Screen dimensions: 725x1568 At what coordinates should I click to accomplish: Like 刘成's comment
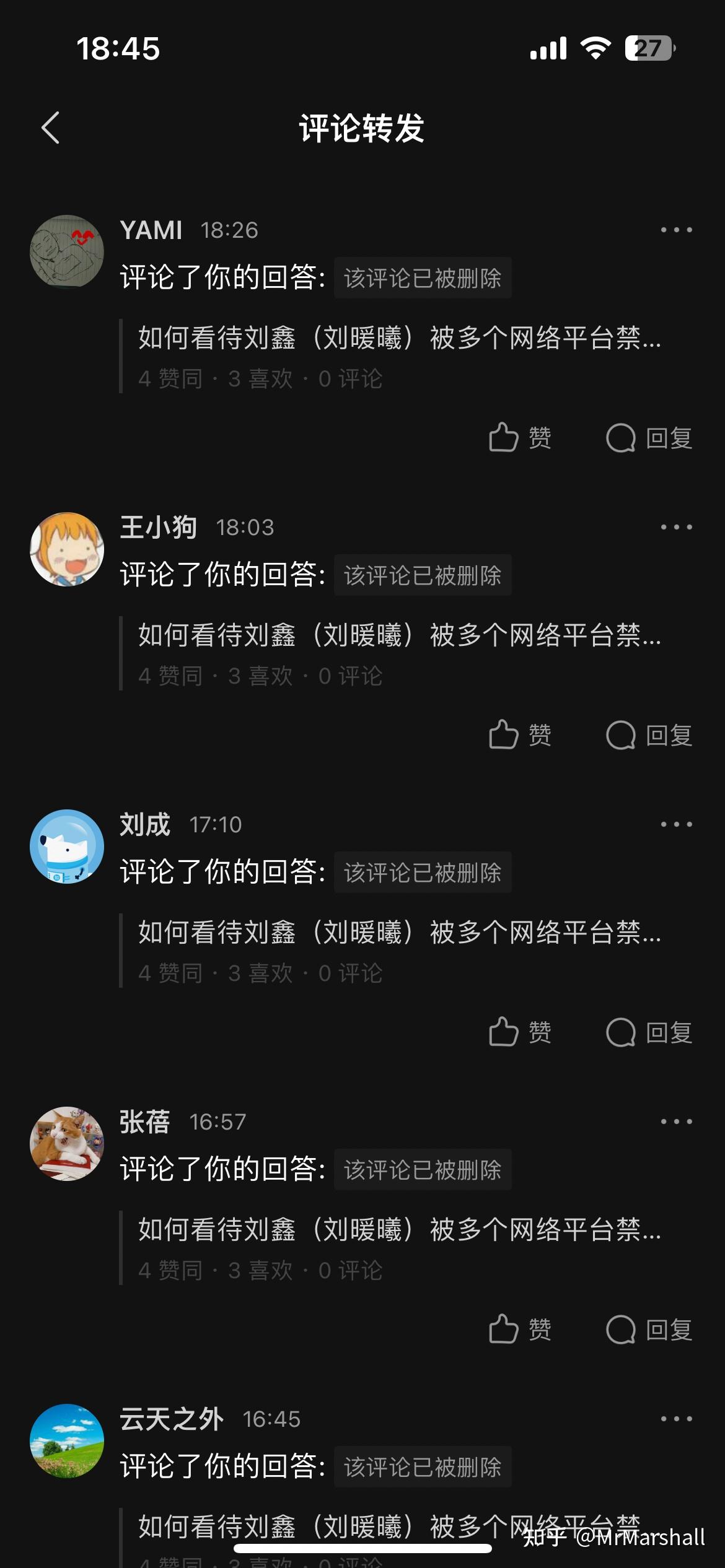pyautogui.click(x=520, y=1032)
